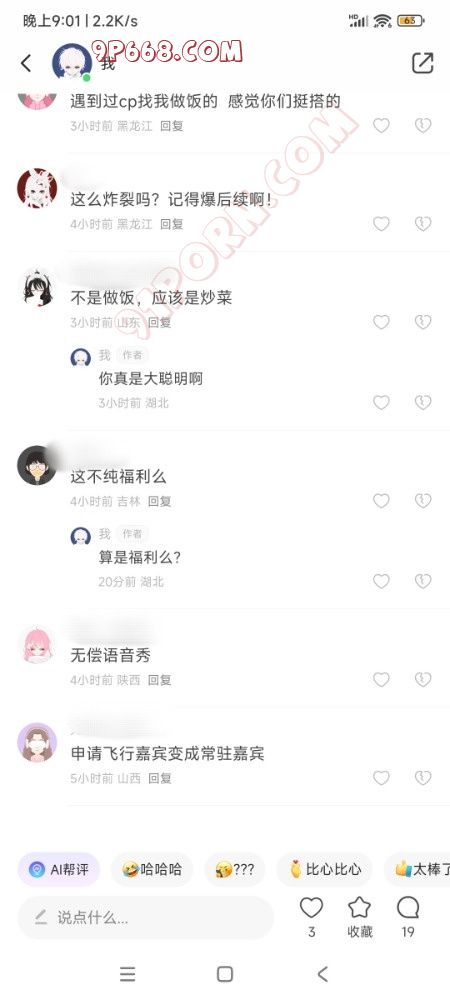Select the 哈哈哈 quick reply chip

click(x=152, y=869)
